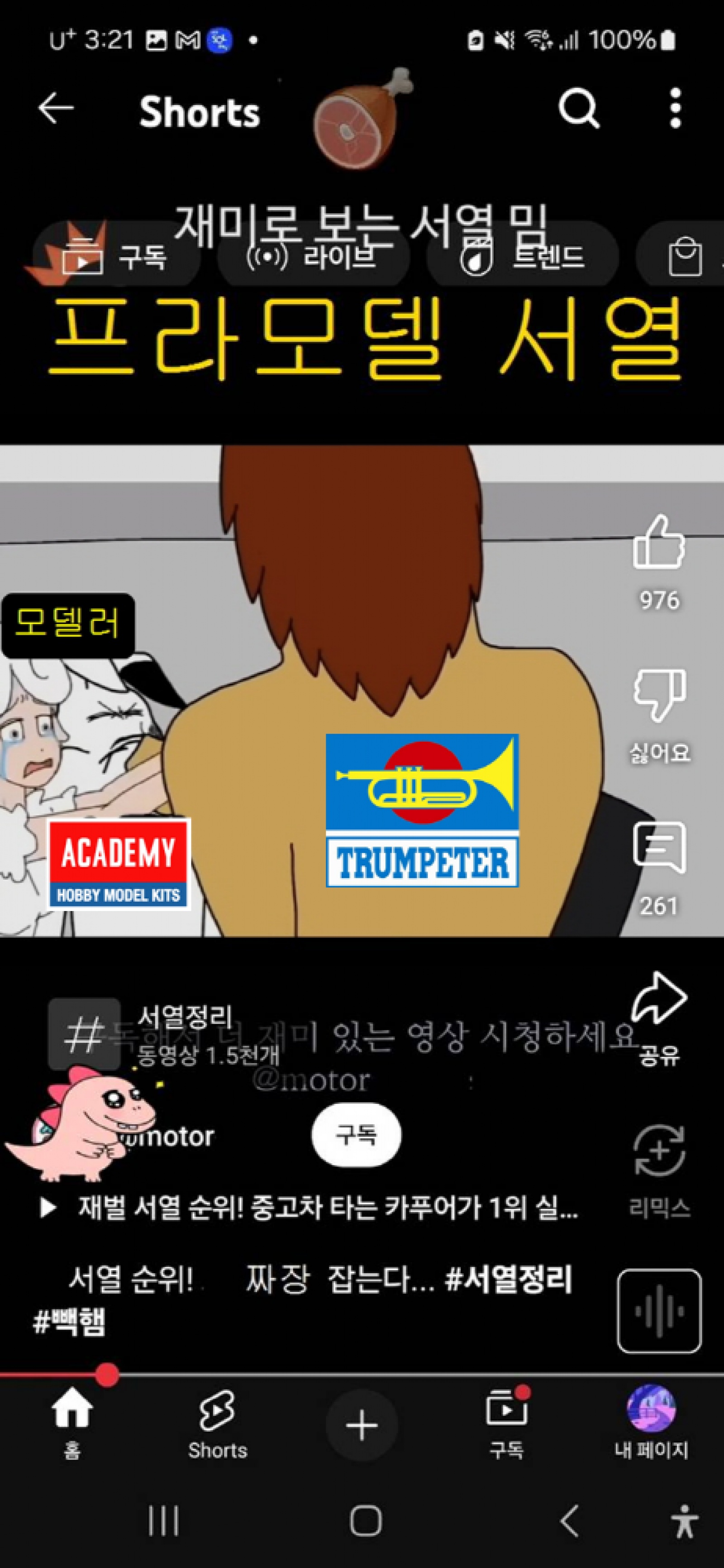This screenshot has height=1568, width=724.
Task: Go back from the Shorts player
Action: coord(56,109)
